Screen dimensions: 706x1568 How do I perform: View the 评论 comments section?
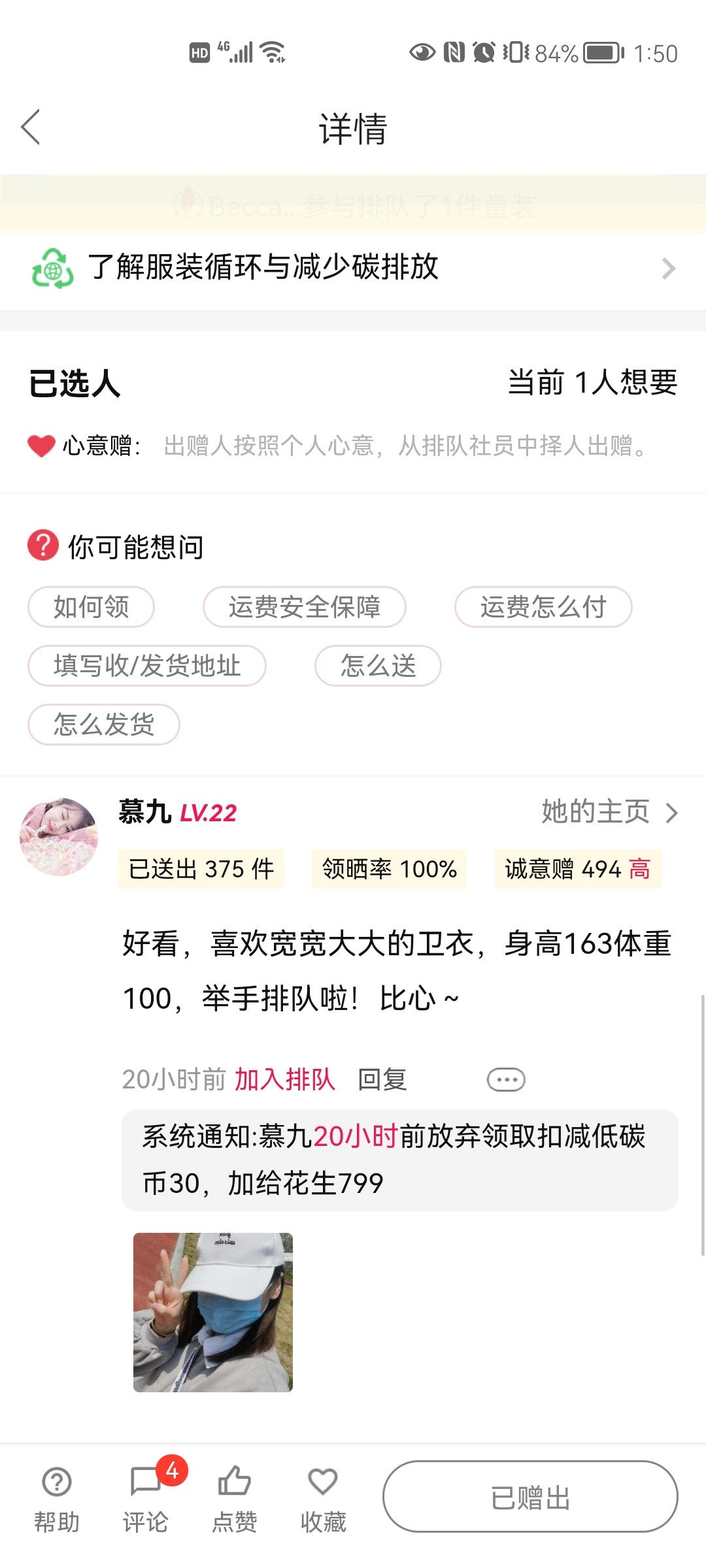146,1496
